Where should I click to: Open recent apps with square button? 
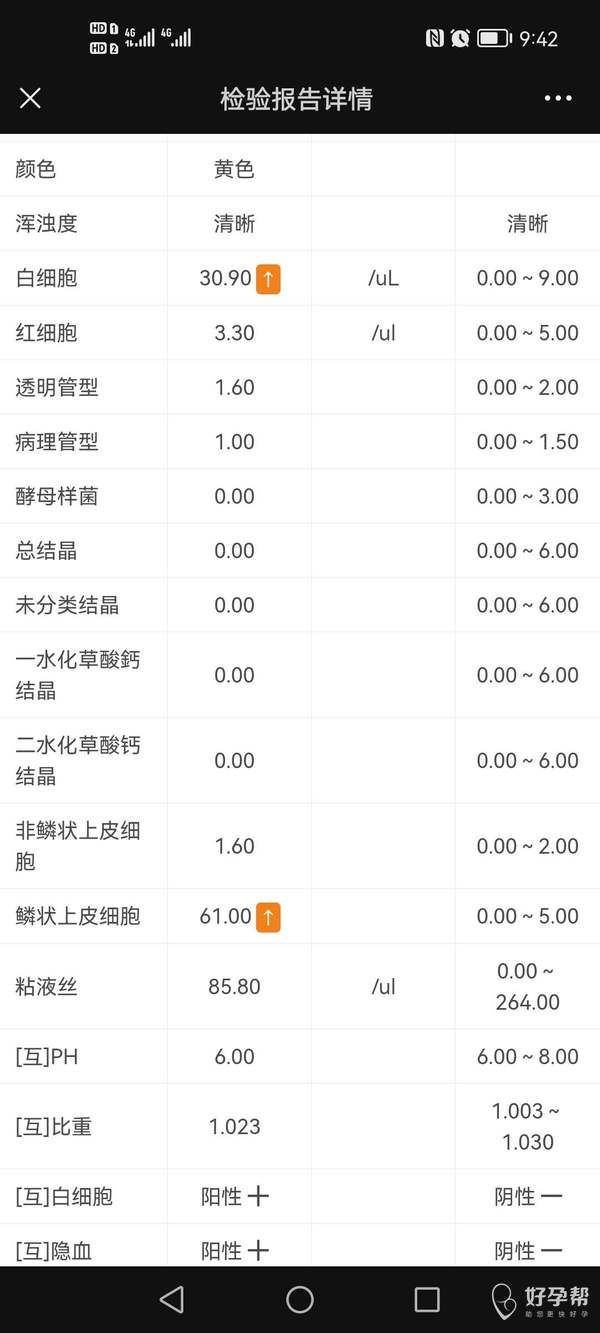(x=427, y=1299)
